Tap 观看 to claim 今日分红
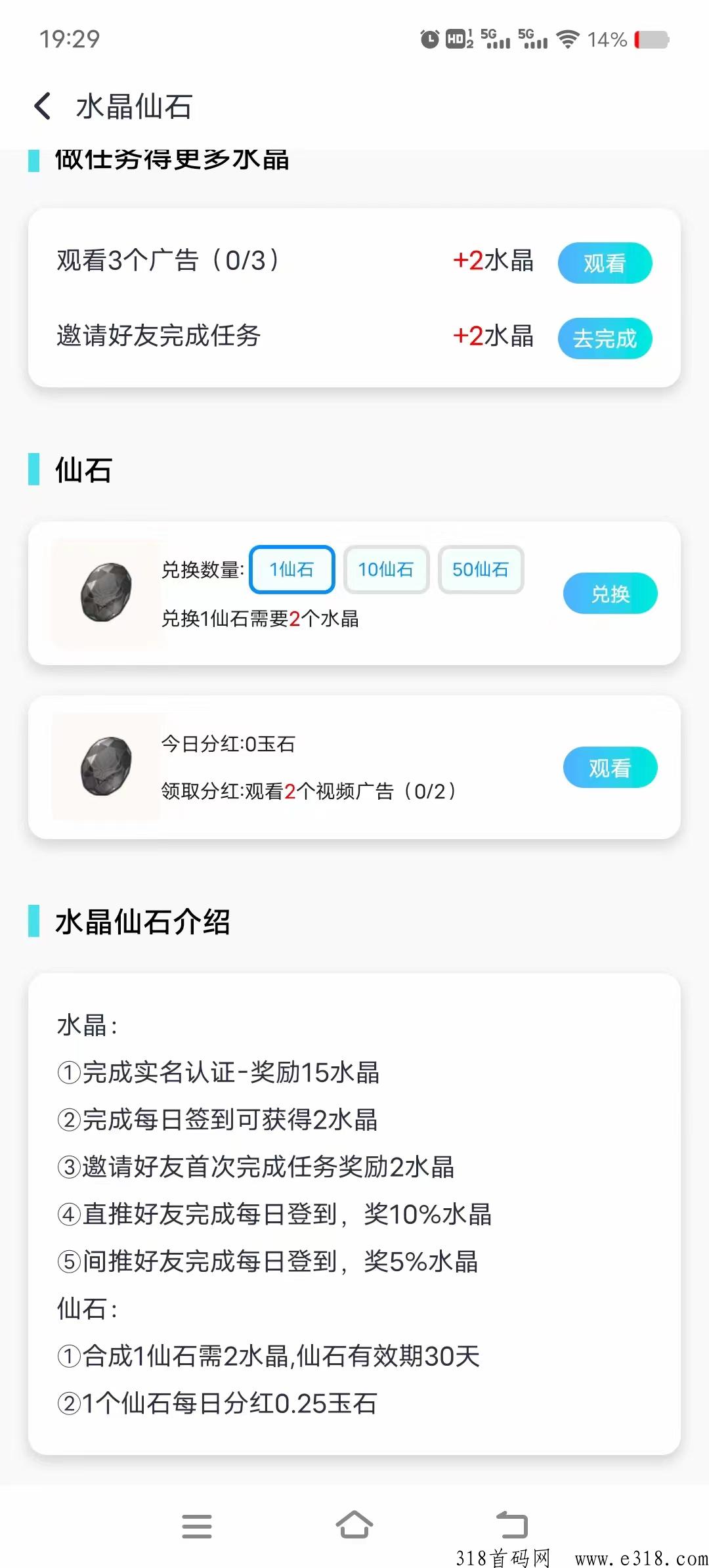Screen dimensions: 709x1568 coord(610,767)
